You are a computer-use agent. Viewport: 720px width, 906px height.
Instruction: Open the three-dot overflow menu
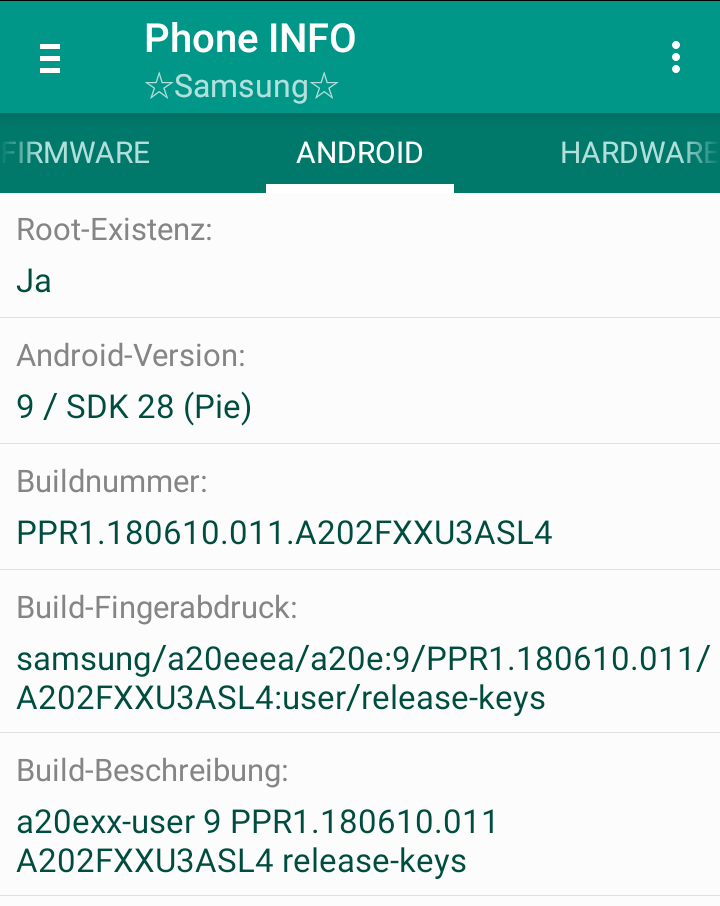(676, 58)
